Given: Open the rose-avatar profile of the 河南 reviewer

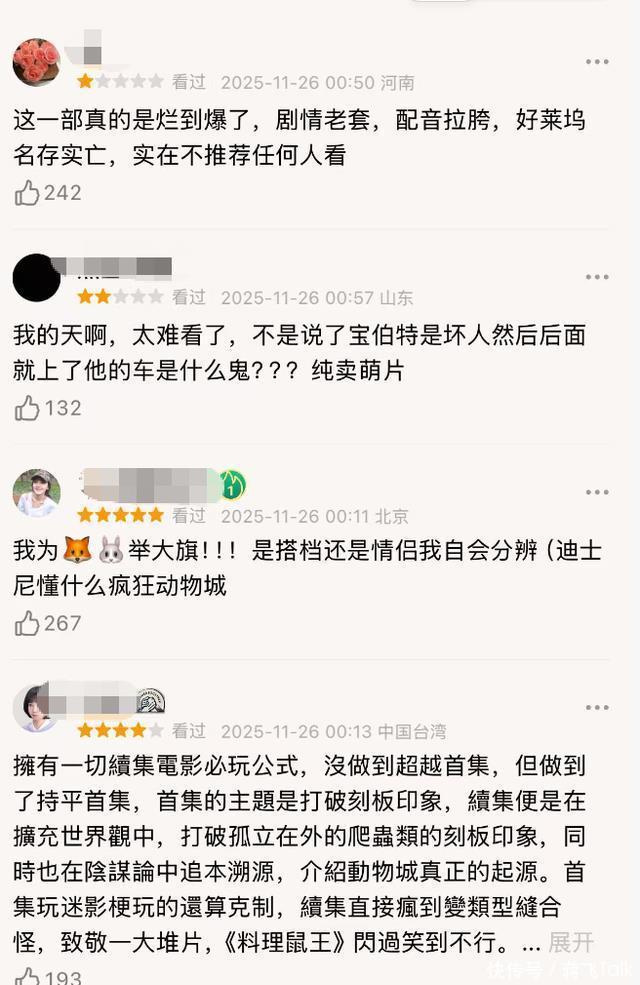Looking at the screenshot, I should (x=37, y=62).
